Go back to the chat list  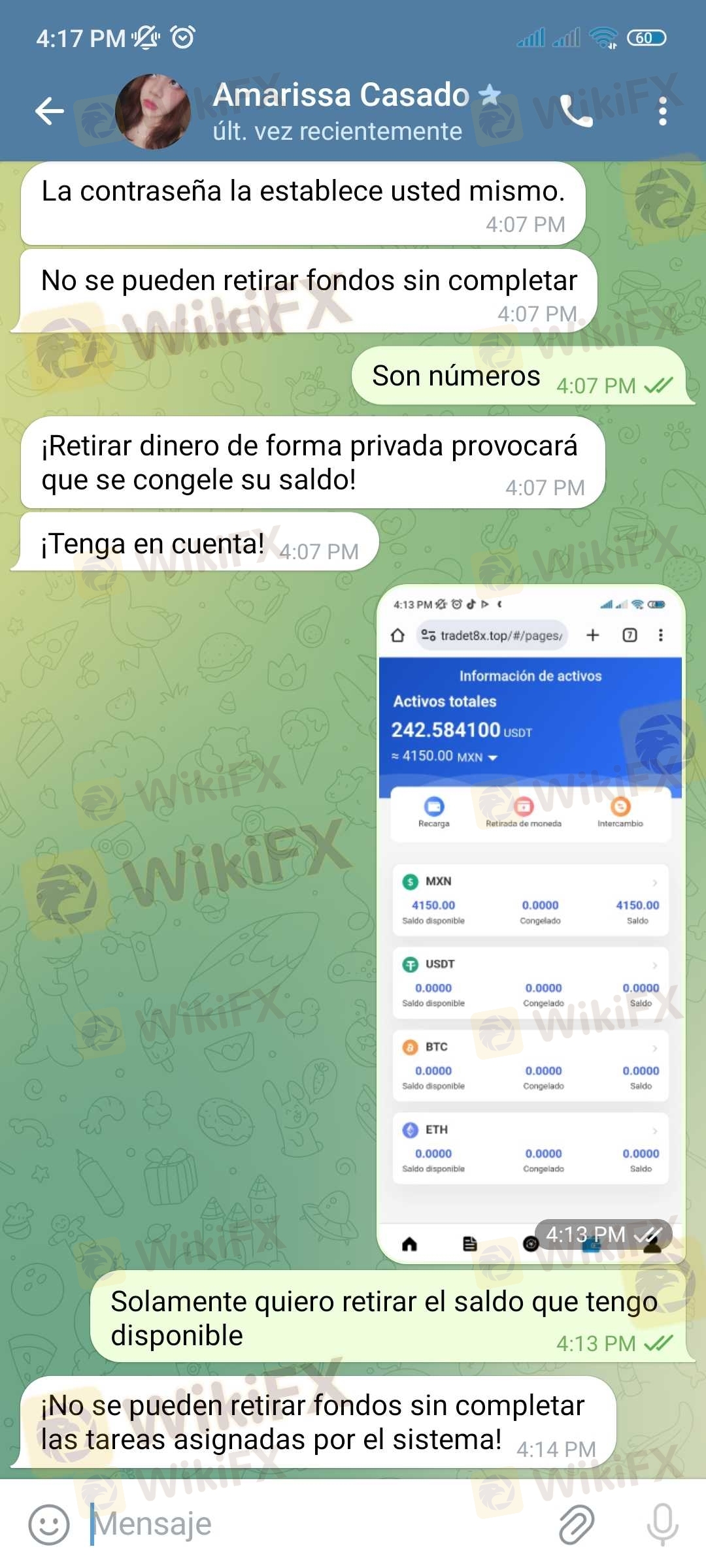50,111
